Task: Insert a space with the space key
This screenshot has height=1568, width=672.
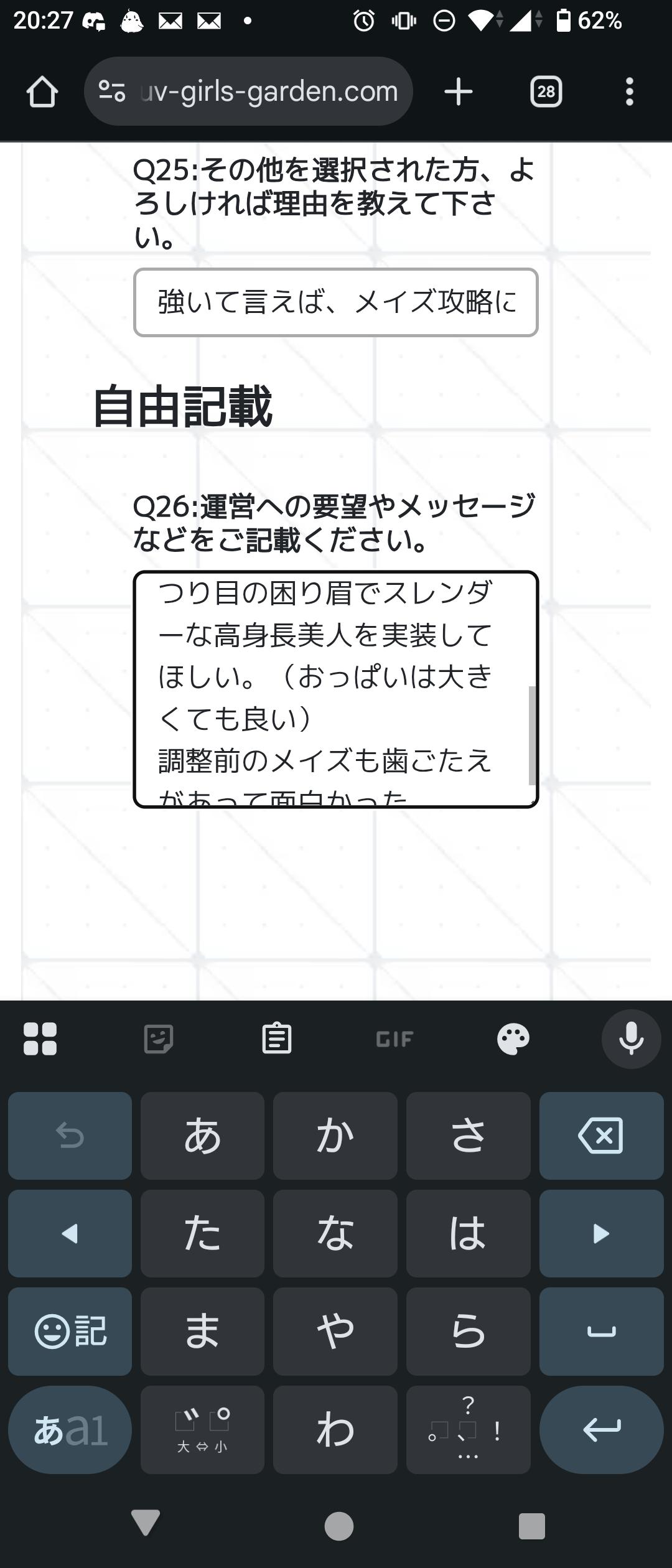Action: click(x=601, y=1331)
